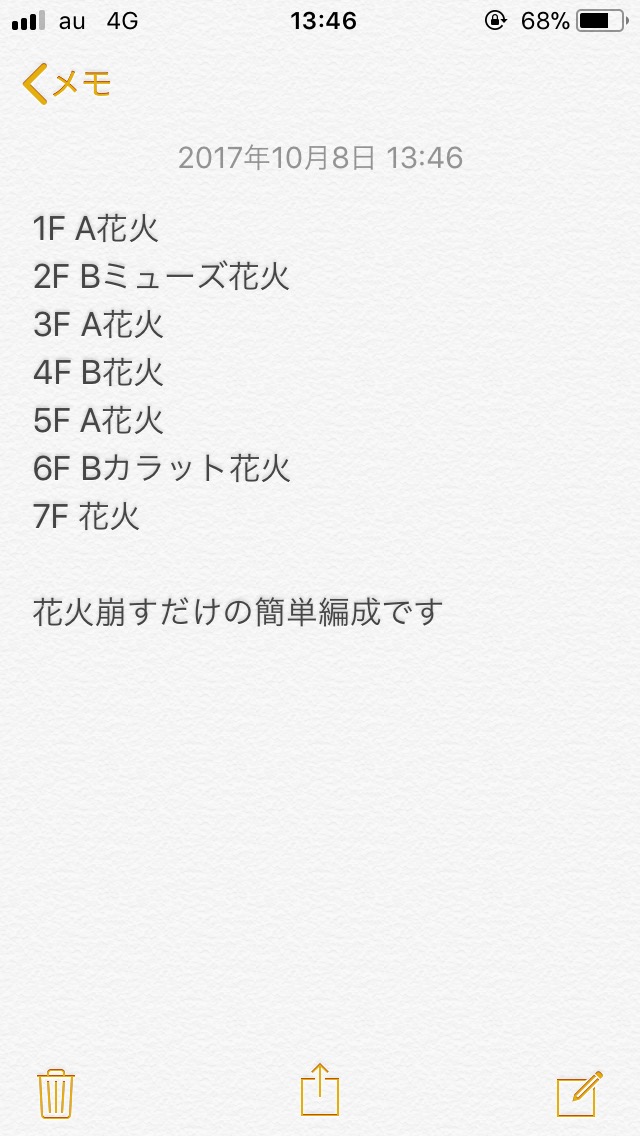Delete this note with the trash icon
Screen dimensions: 640x1136
56,1093
